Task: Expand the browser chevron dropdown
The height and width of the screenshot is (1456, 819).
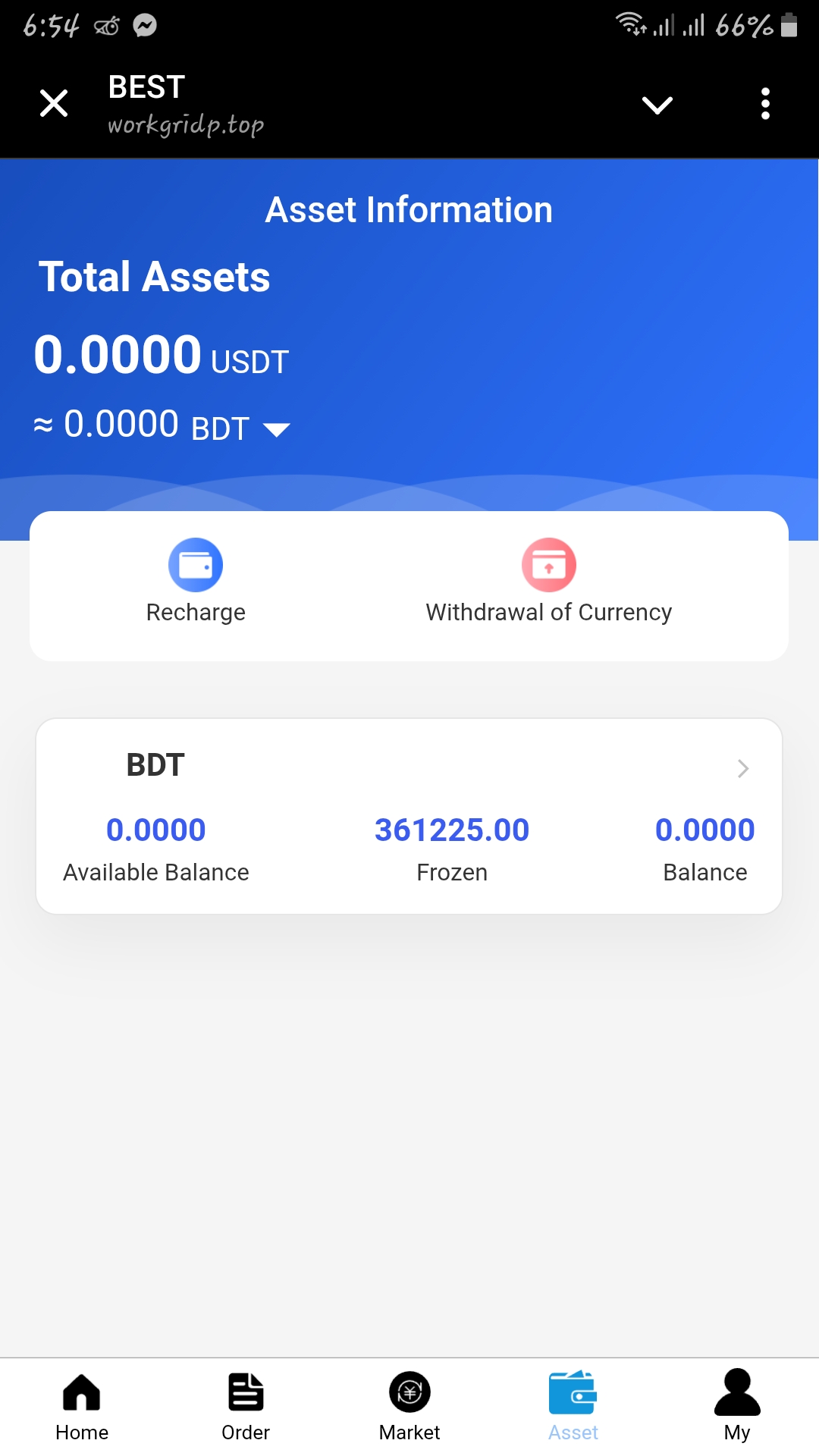Action: 657,105
